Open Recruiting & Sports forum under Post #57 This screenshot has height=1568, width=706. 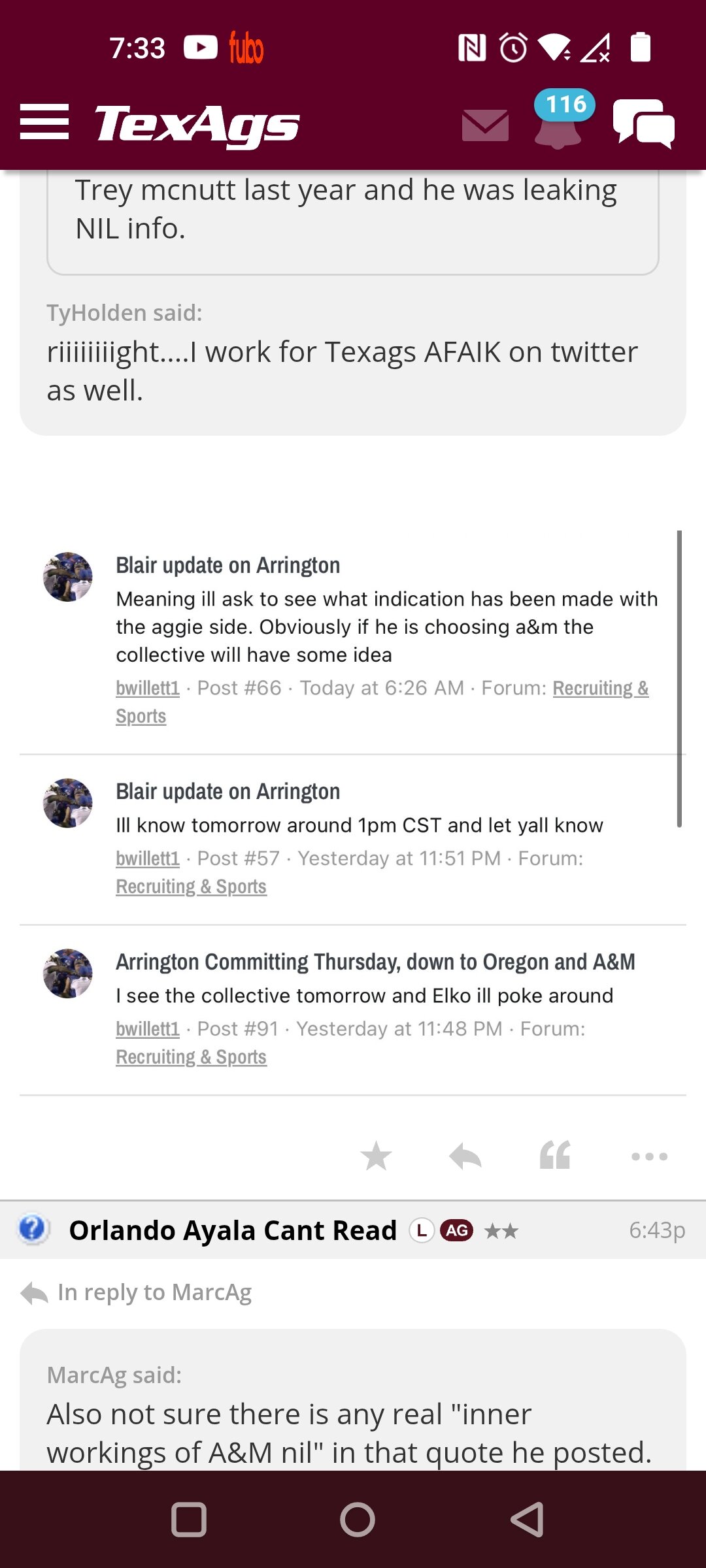pos(192,887)
